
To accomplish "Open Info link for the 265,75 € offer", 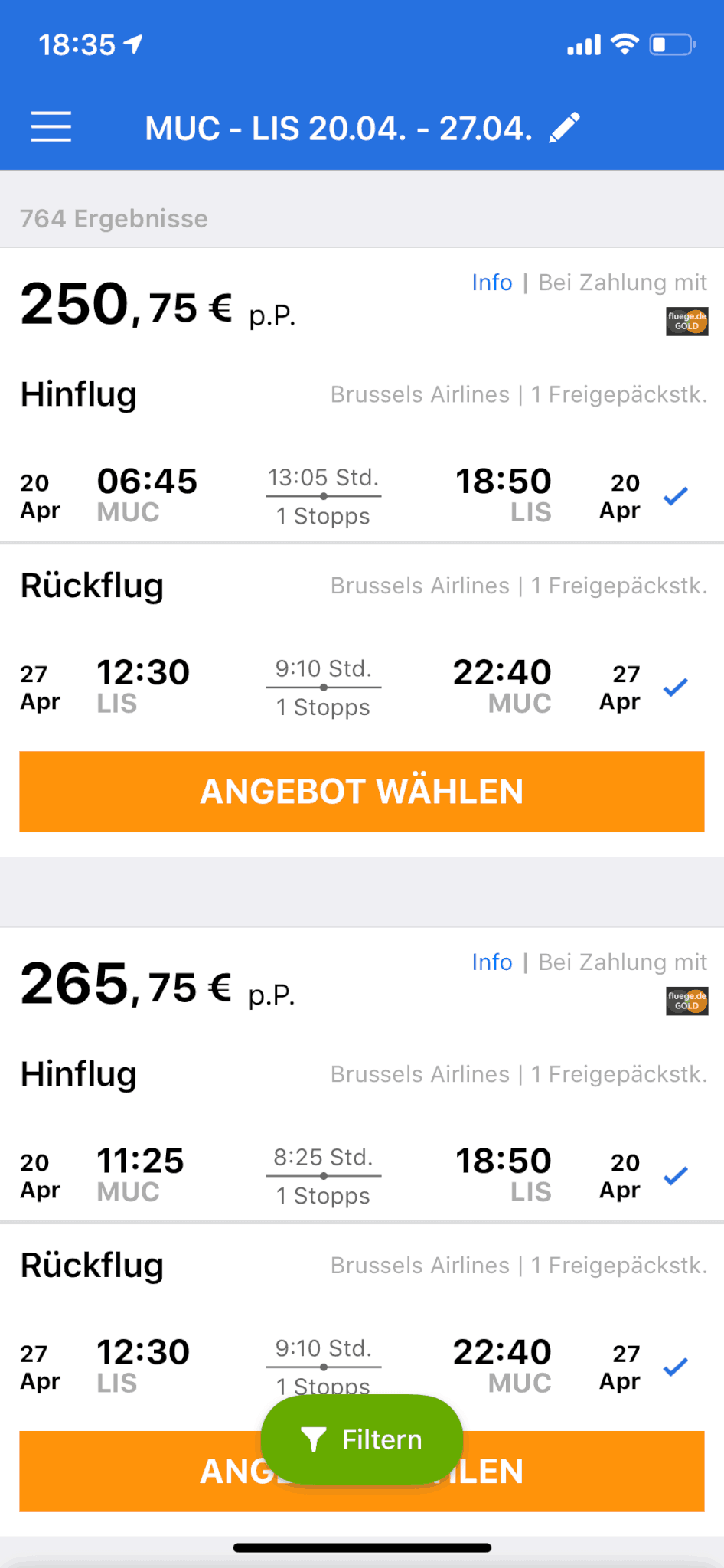I will pos(492,962).
